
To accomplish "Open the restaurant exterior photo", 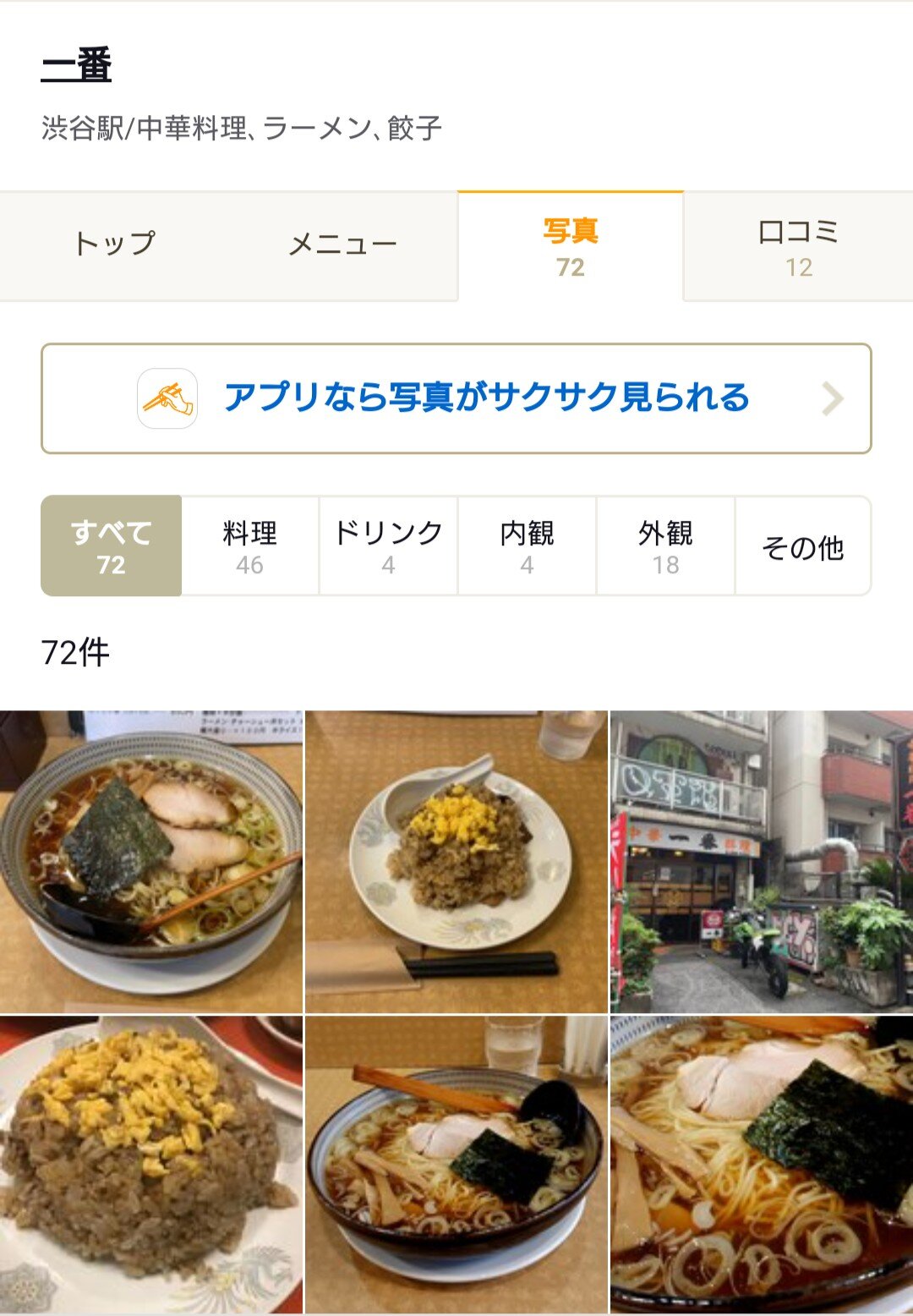I will click(x=762, y=862).
